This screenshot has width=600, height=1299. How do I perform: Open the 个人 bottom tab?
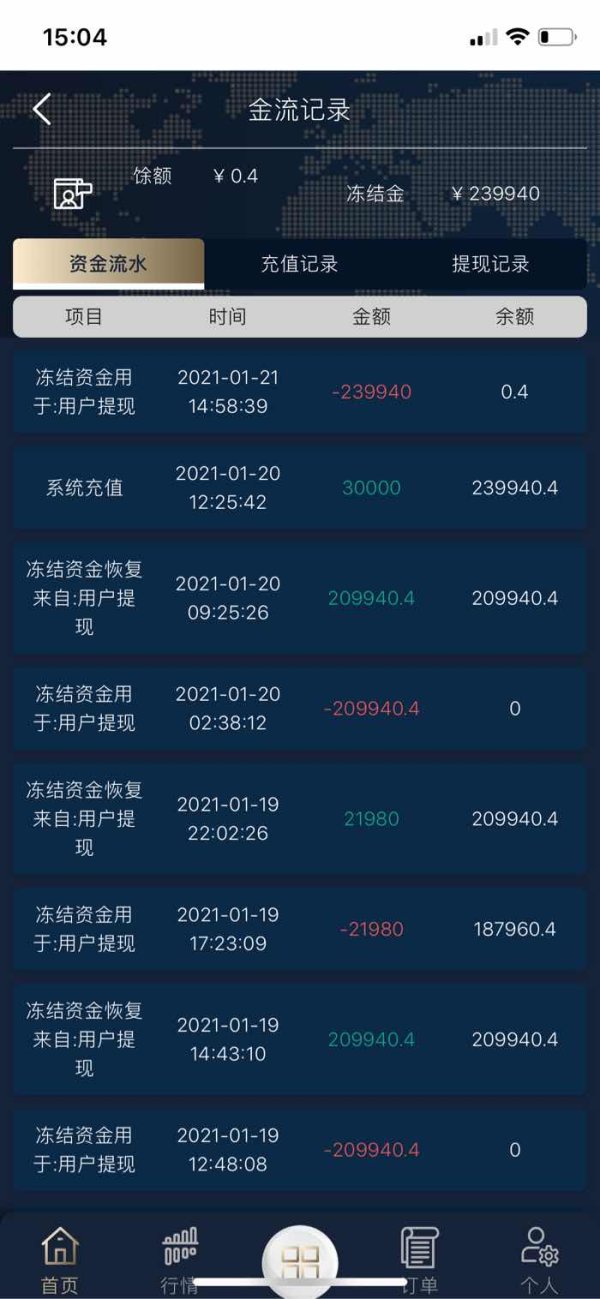click(540, 1261)
